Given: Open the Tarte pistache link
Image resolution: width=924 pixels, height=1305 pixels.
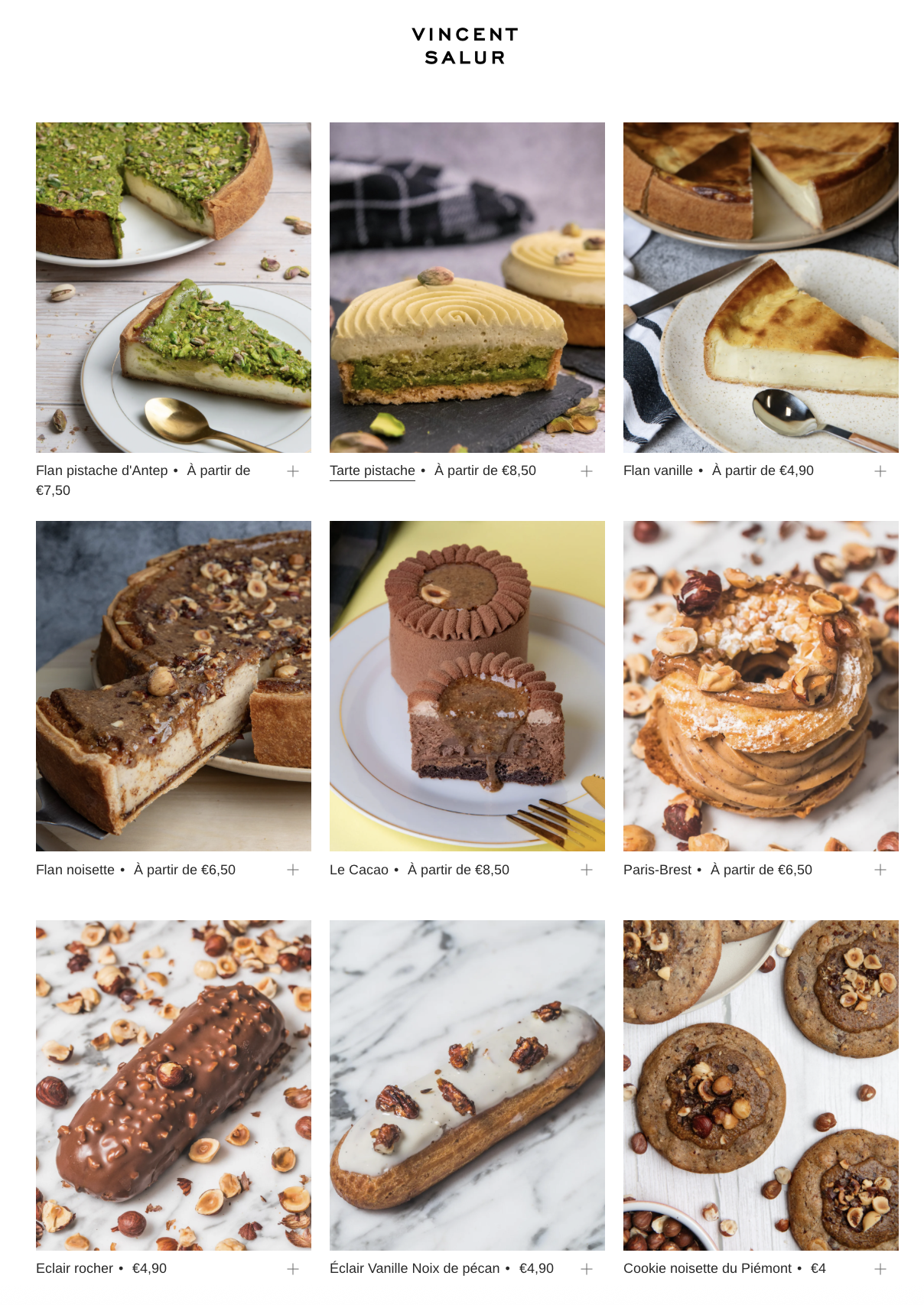Looking at the screenshot, I should click(x=373, y=470).
